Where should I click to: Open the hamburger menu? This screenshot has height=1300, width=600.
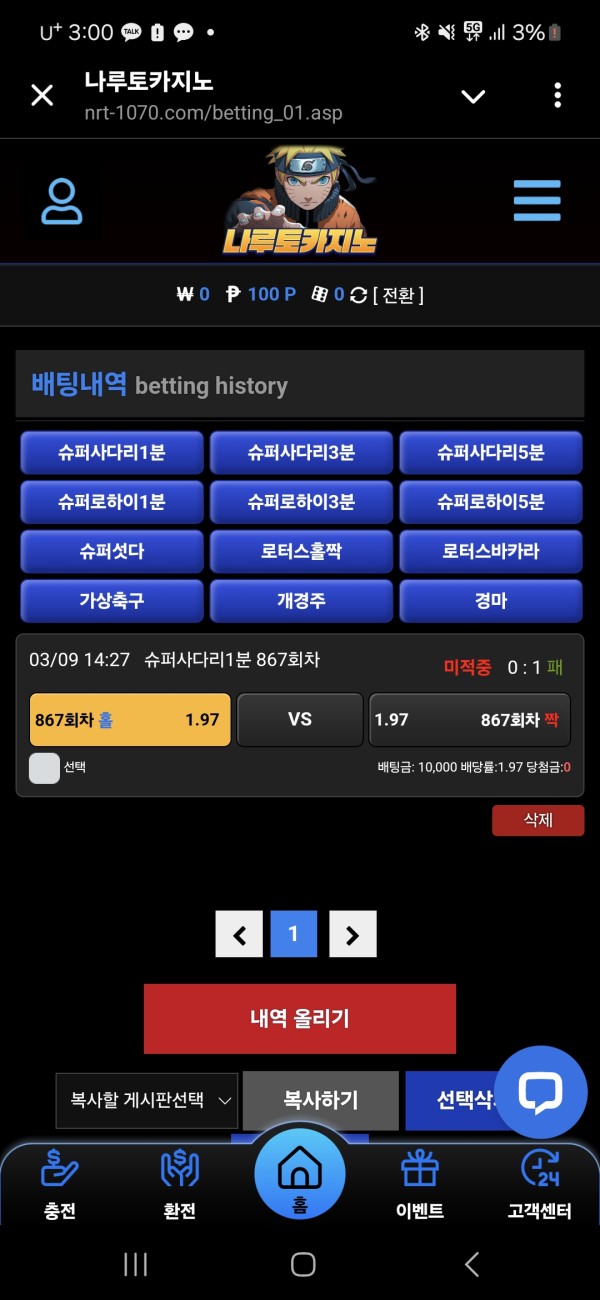click(x=537, y=201)
